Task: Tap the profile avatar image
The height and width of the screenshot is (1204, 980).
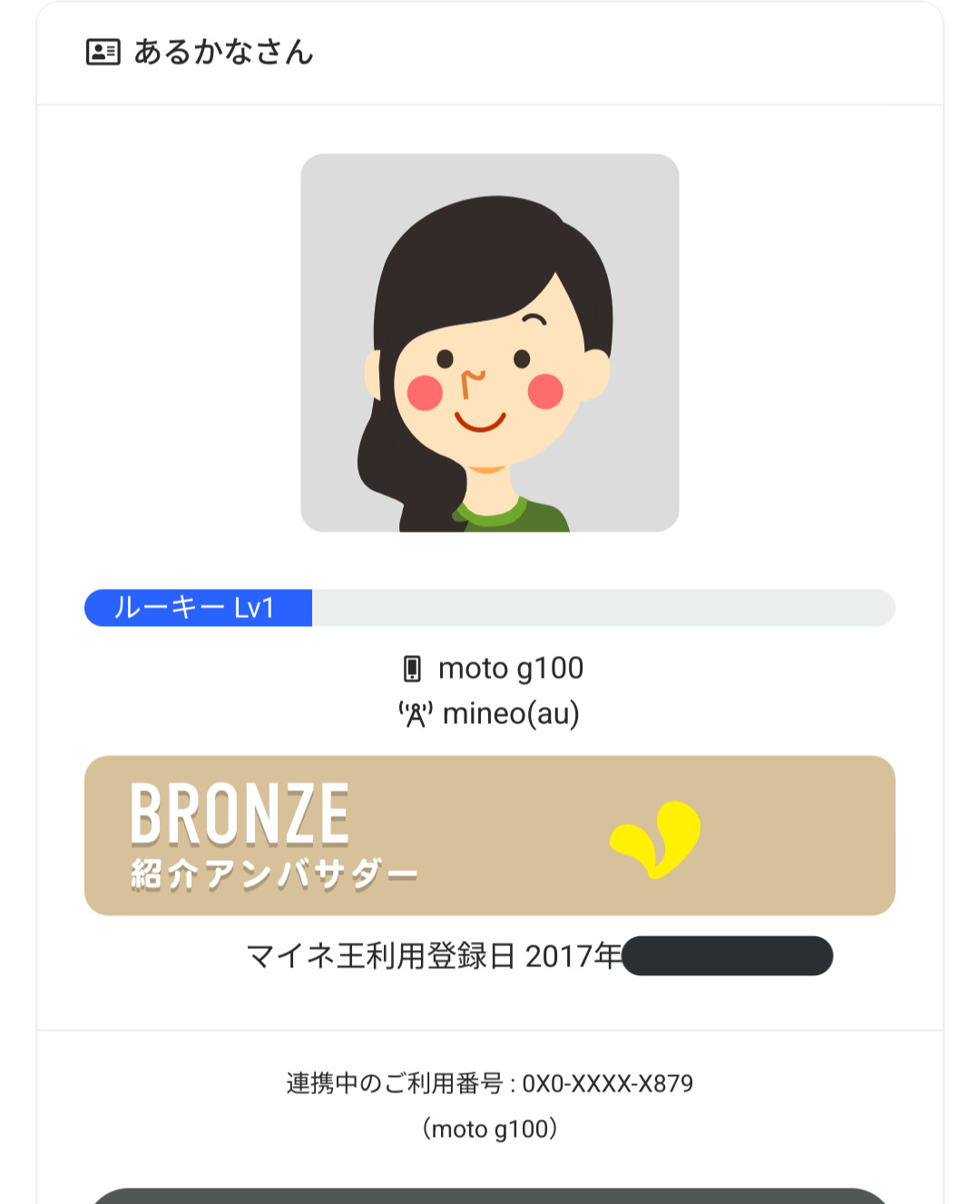Action: tap(490, 343)
